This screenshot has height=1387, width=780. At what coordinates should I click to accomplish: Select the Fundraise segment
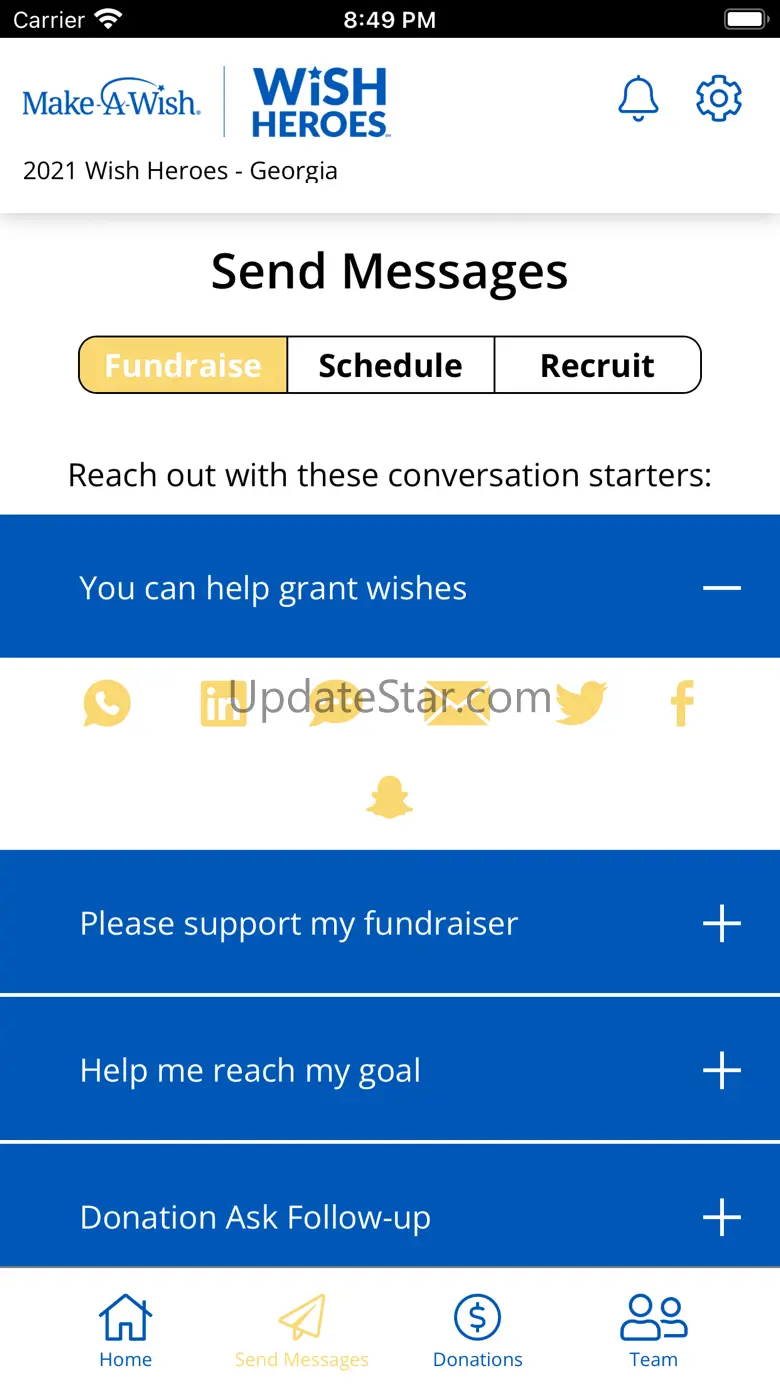(x=183, y=365)
